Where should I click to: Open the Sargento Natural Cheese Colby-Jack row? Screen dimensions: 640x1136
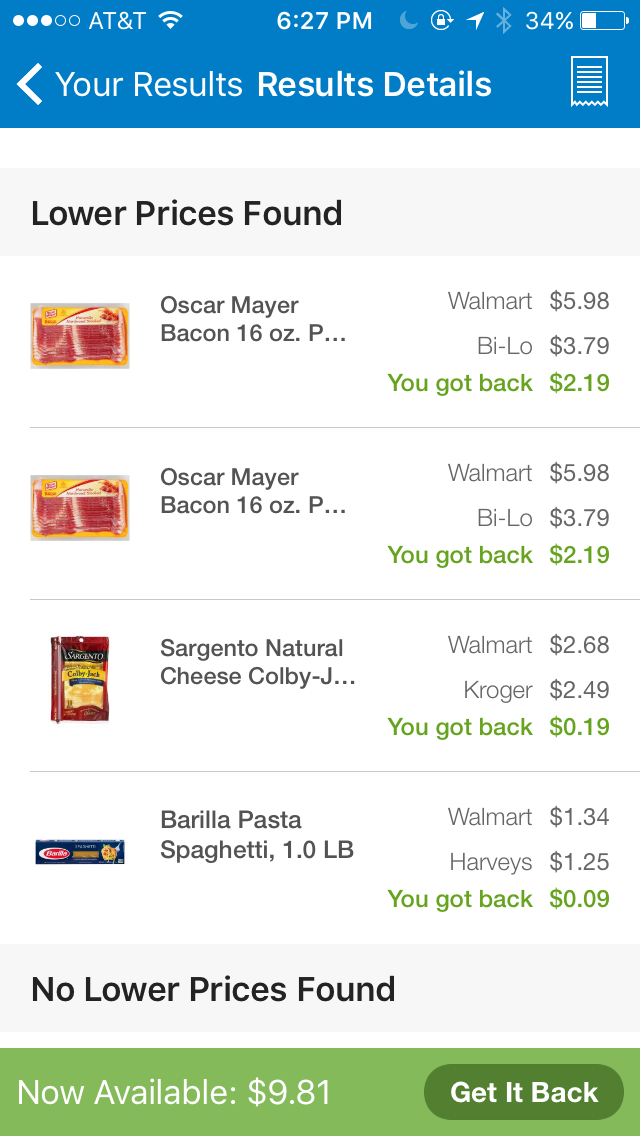(320, 685)
